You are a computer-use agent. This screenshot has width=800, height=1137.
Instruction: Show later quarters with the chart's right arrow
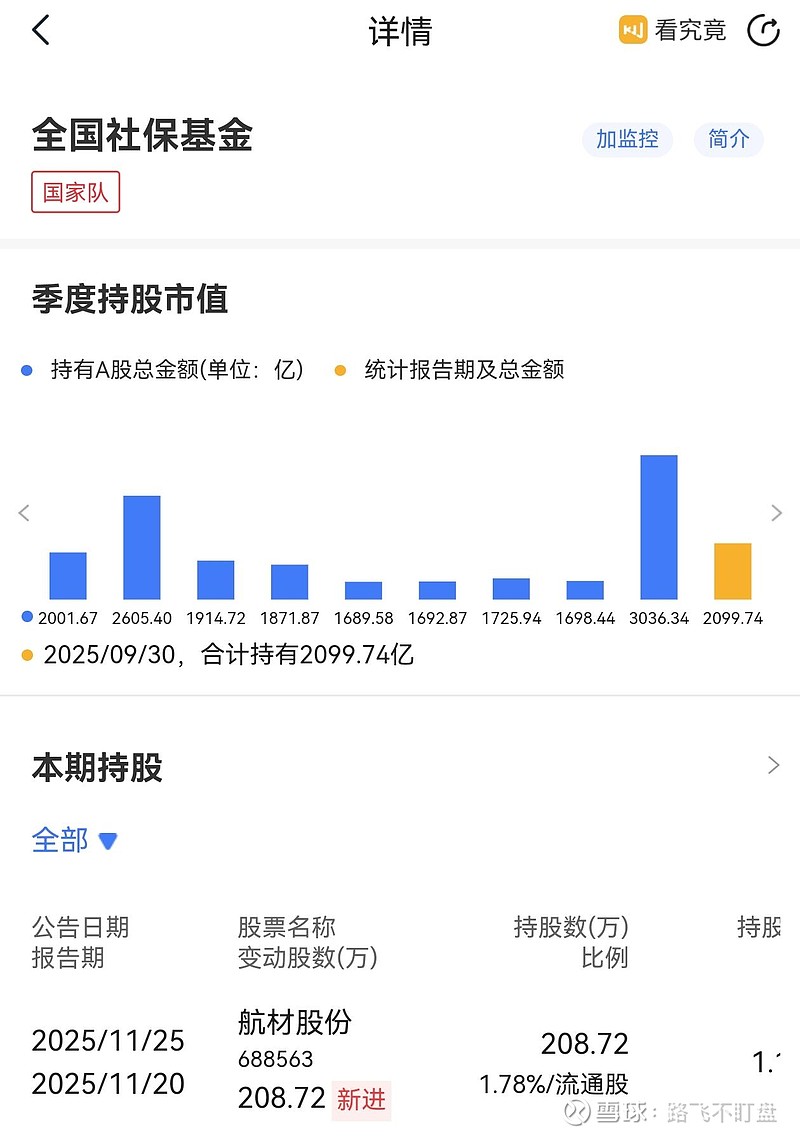pos(776,513)
